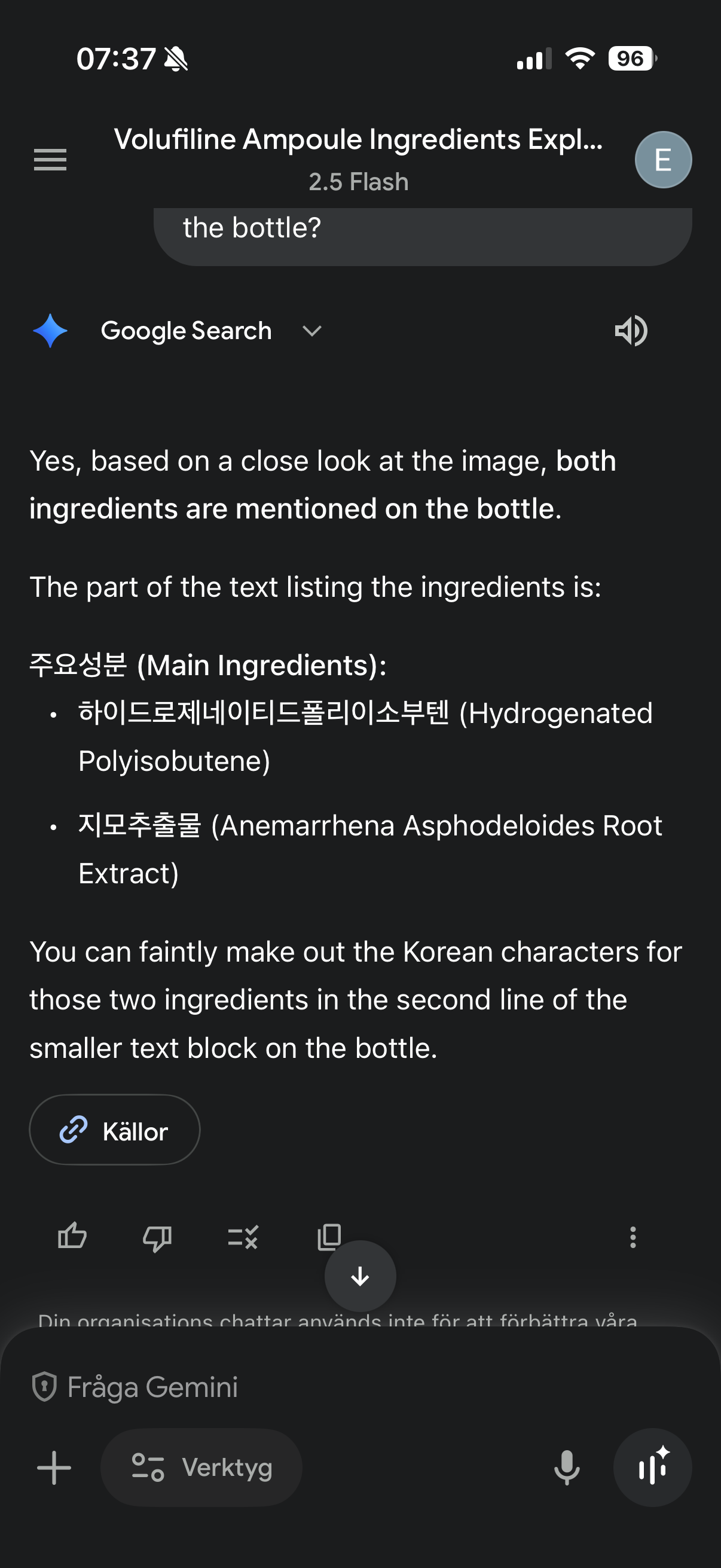Screen dimensions: 721x1568
Task: Open the Källor sources button
Action: click(114, 1130)
